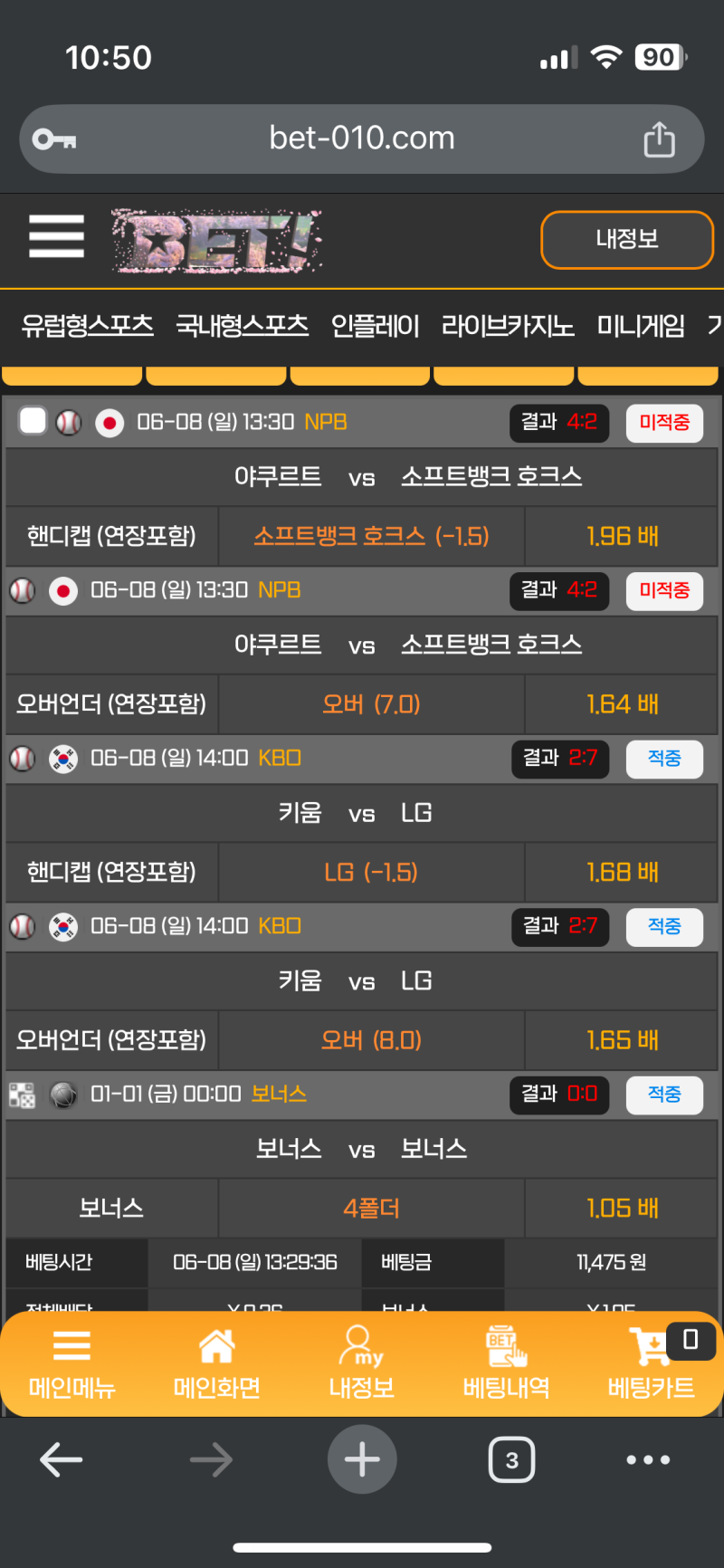Open the 인플레이 tab
This screenshot has height=1568, width=724.
pyautogui.click(x=375, y=325)
